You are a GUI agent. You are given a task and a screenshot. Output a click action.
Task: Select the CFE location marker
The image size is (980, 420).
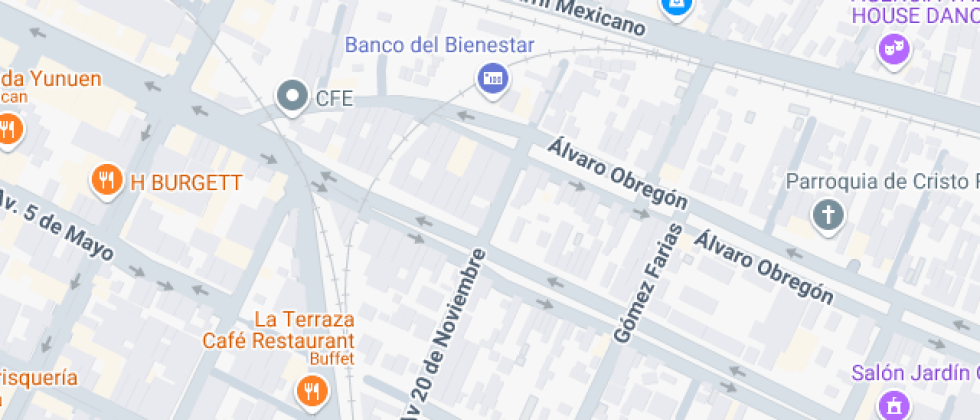[x=293, y=97]
